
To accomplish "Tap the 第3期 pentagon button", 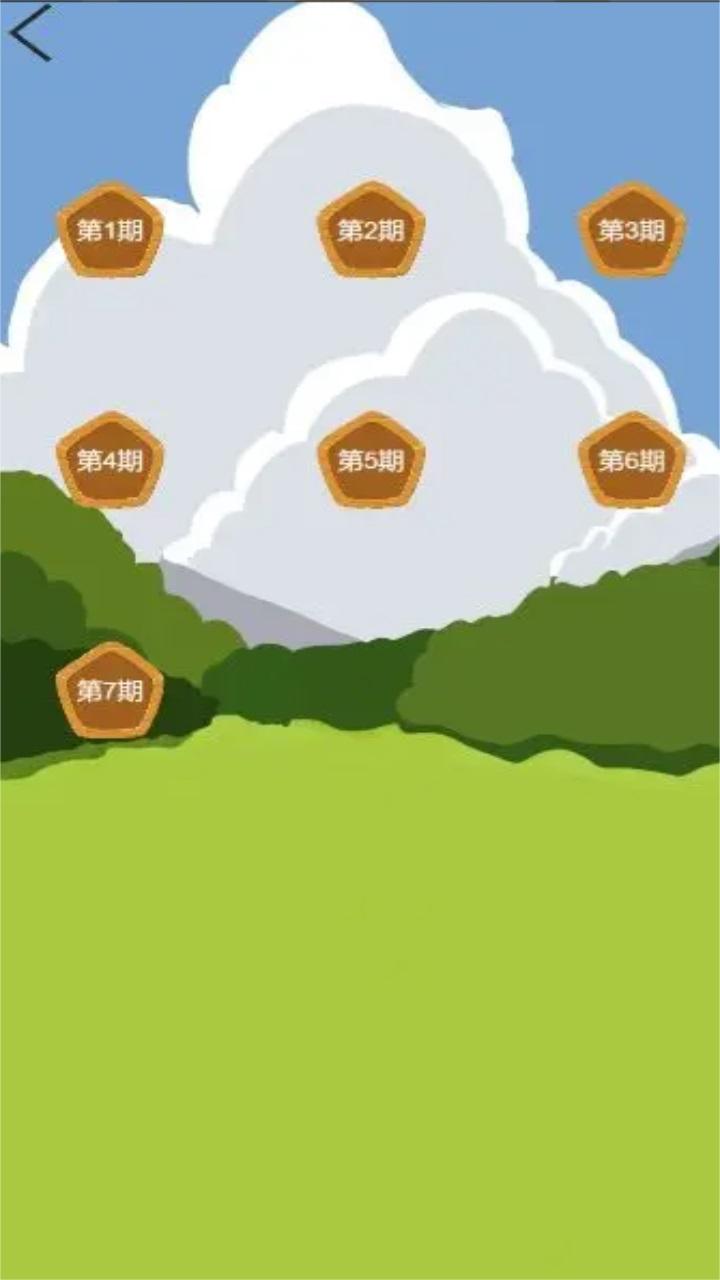I will pos(632,231).
